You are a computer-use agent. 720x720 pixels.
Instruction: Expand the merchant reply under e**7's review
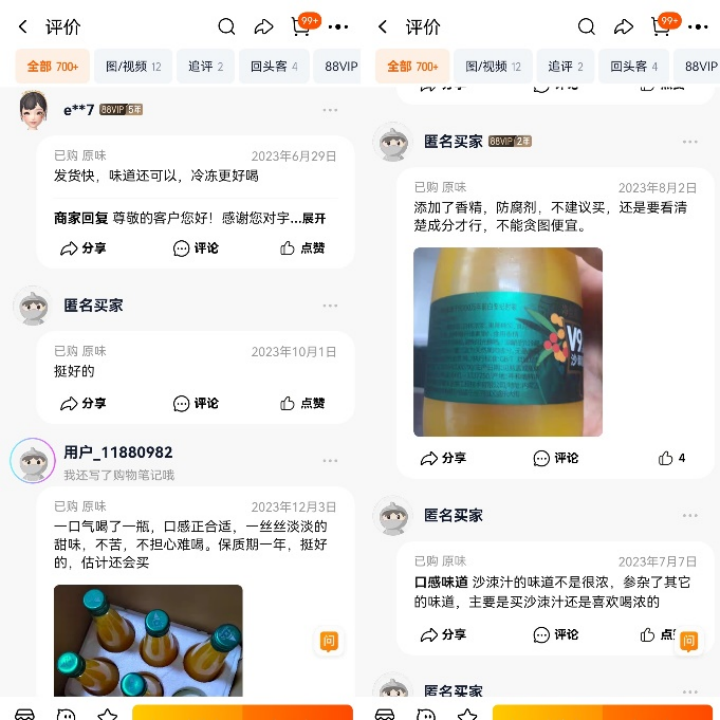pyautogui.click(x=314, y=218)
